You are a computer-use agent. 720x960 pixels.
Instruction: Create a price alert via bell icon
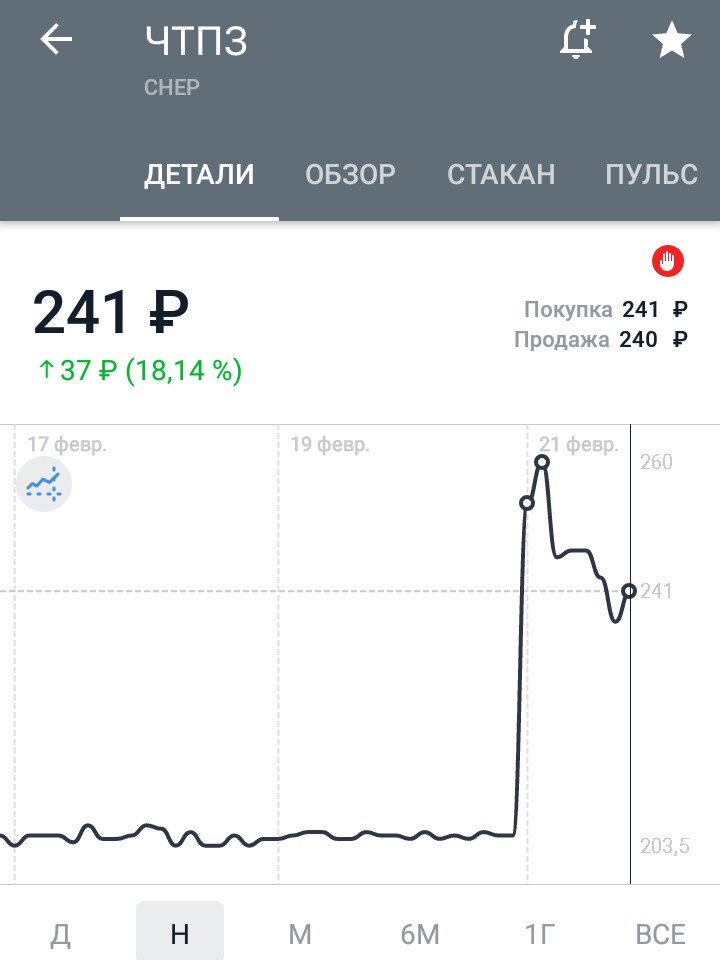coord(578,40)
